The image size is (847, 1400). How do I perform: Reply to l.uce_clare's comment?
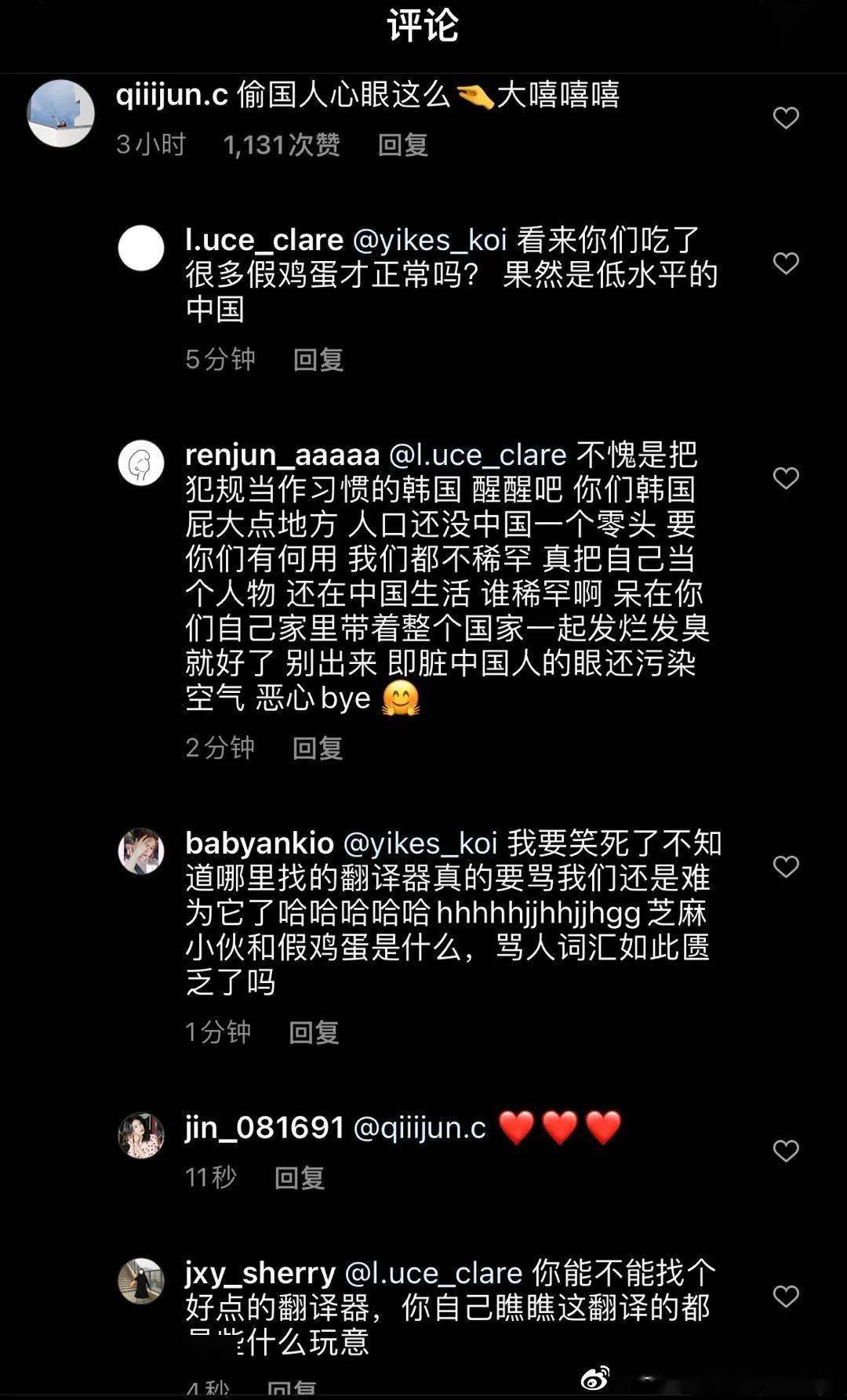318,360
